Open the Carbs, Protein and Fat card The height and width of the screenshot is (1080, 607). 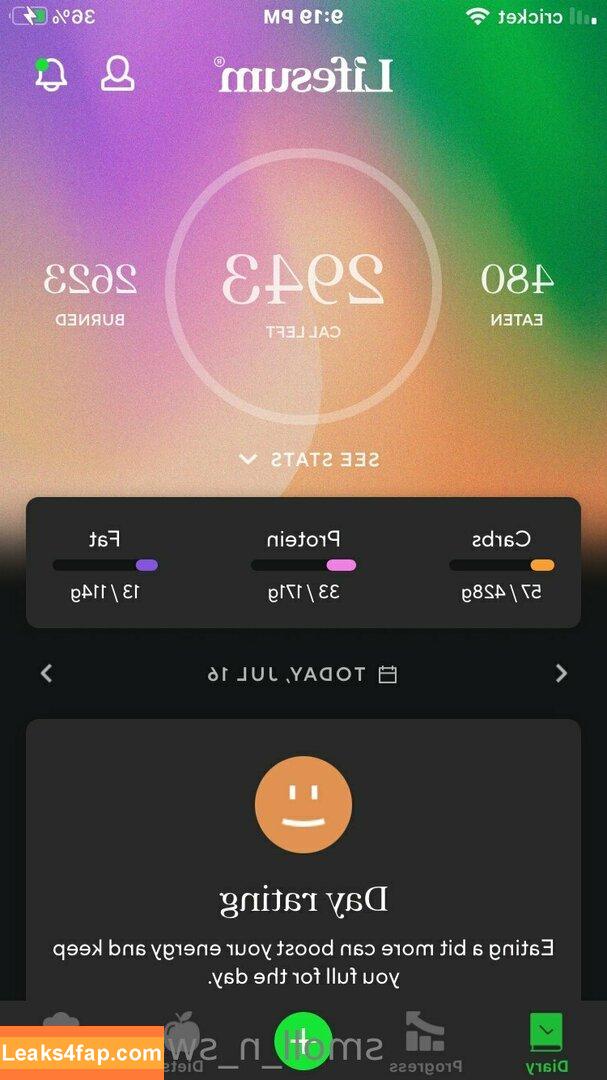303,562
